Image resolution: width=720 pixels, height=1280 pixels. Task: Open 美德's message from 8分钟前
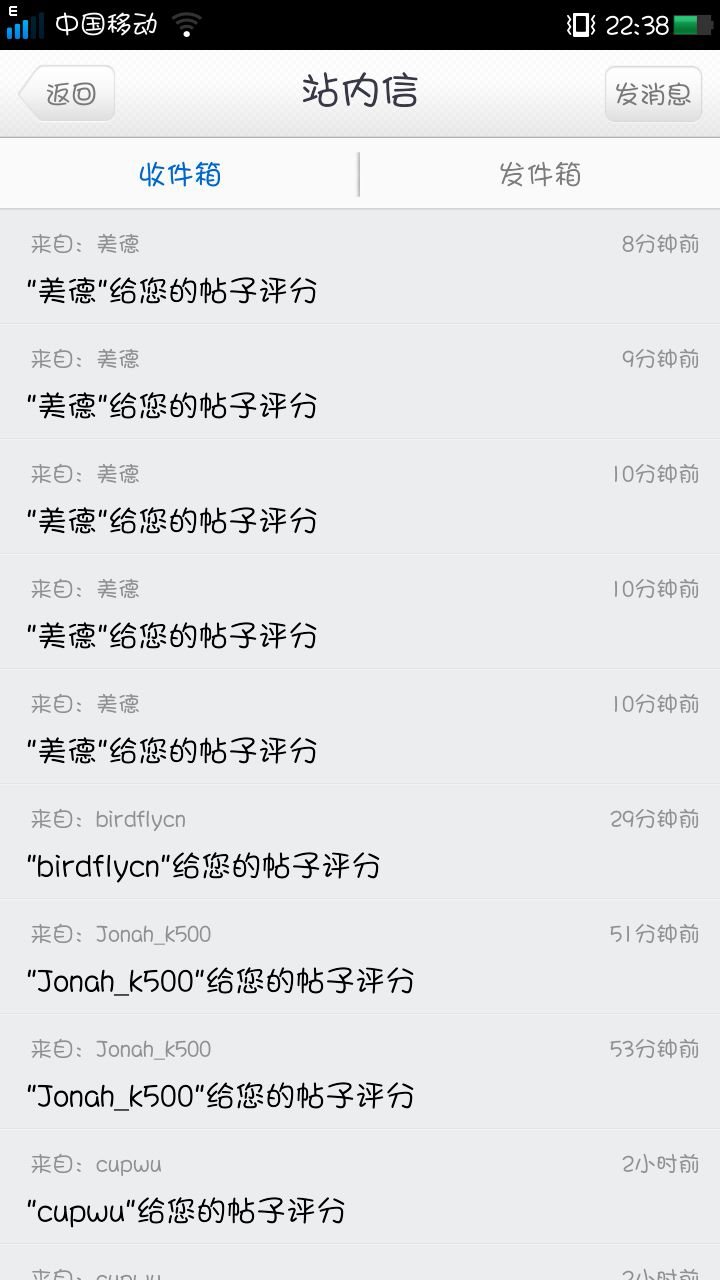click(x=360, y=267)
